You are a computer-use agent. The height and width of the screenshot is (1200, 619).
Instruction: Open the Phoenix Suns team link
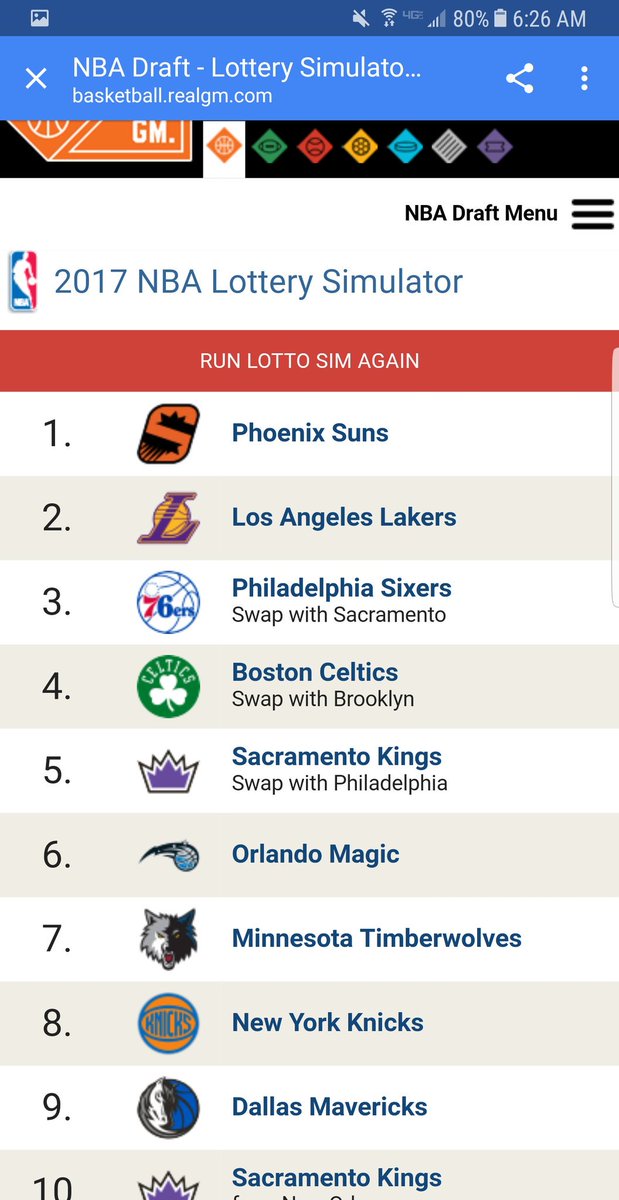pyautogui.click(x=310, y=433)
